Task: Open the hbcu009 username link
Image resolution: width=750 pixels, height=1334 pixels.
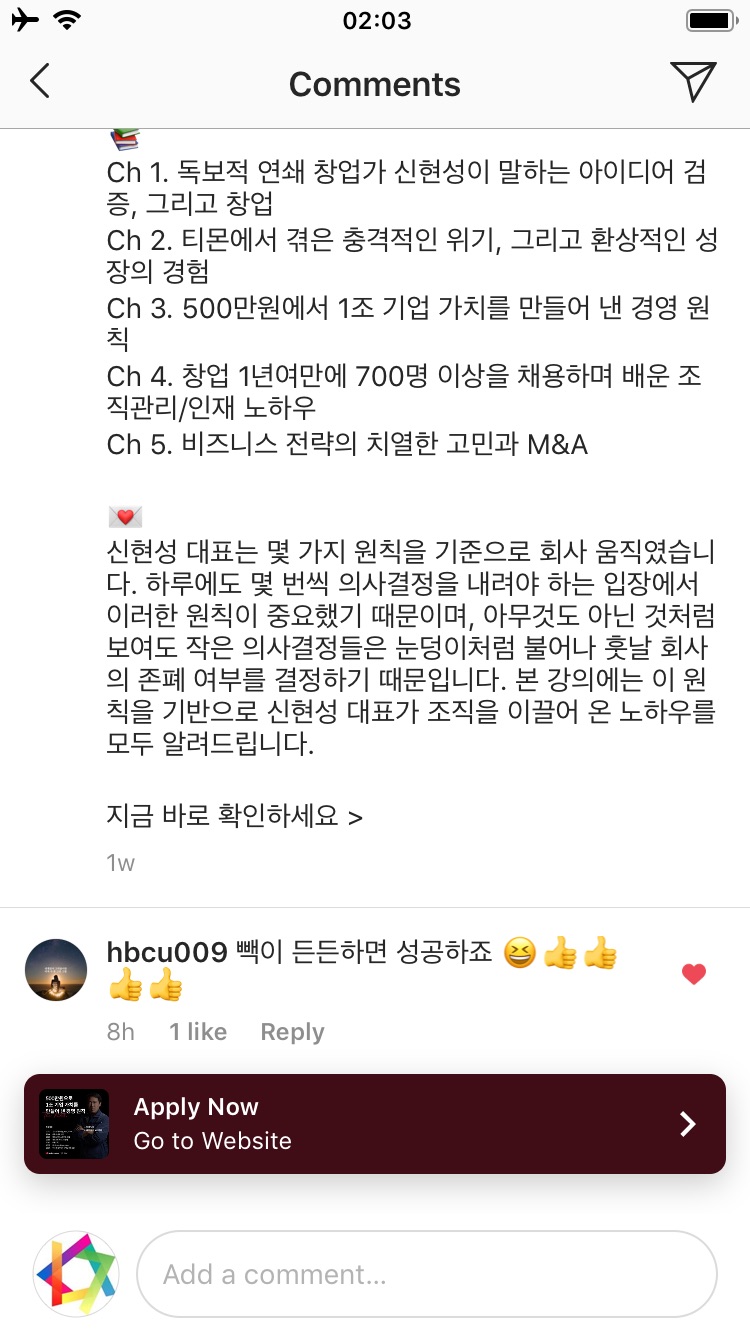Action: tap(166, 953)
